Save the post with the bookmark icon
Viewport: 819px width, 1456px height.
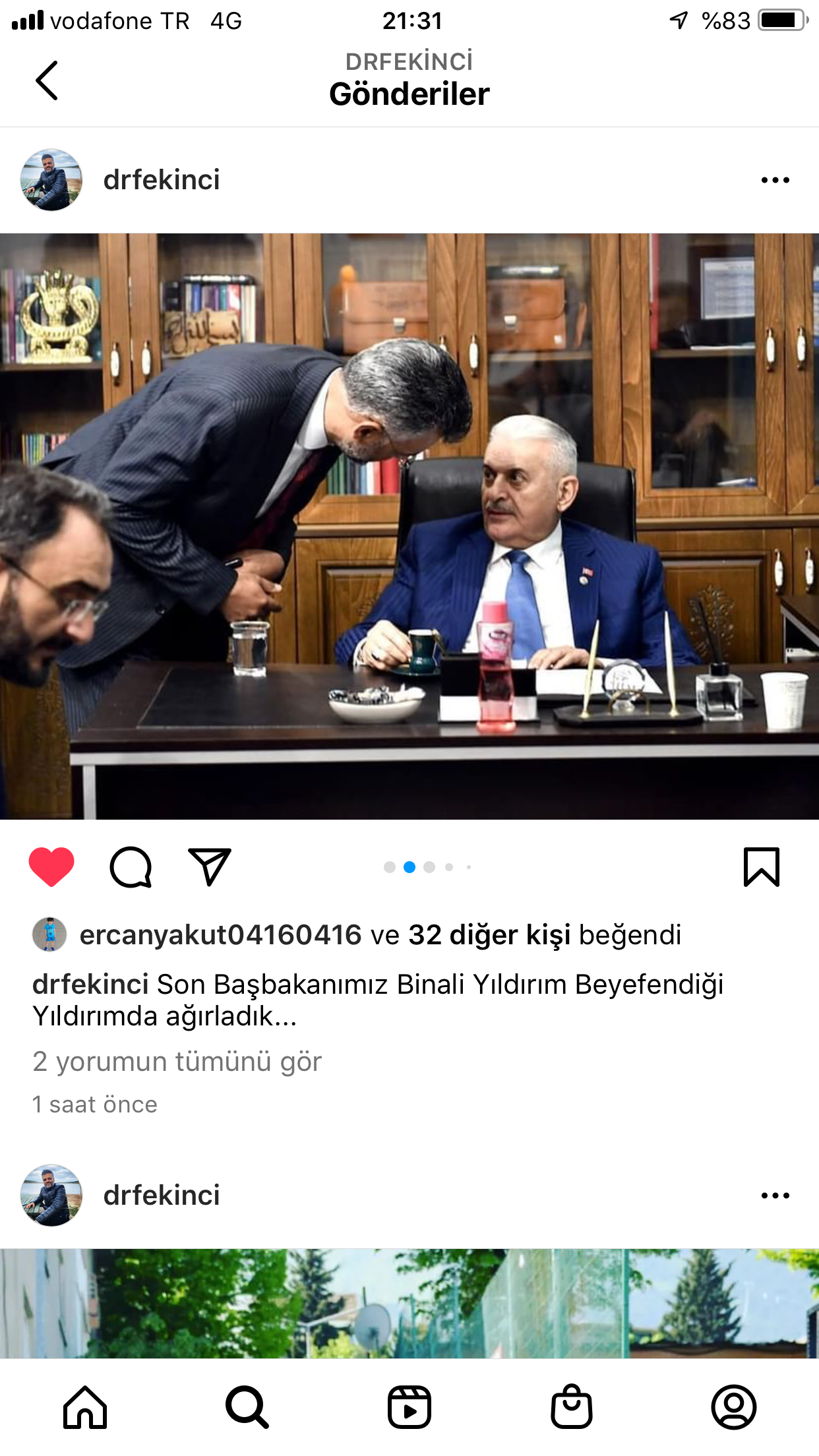pyautogui.click(x=762, y=866)
